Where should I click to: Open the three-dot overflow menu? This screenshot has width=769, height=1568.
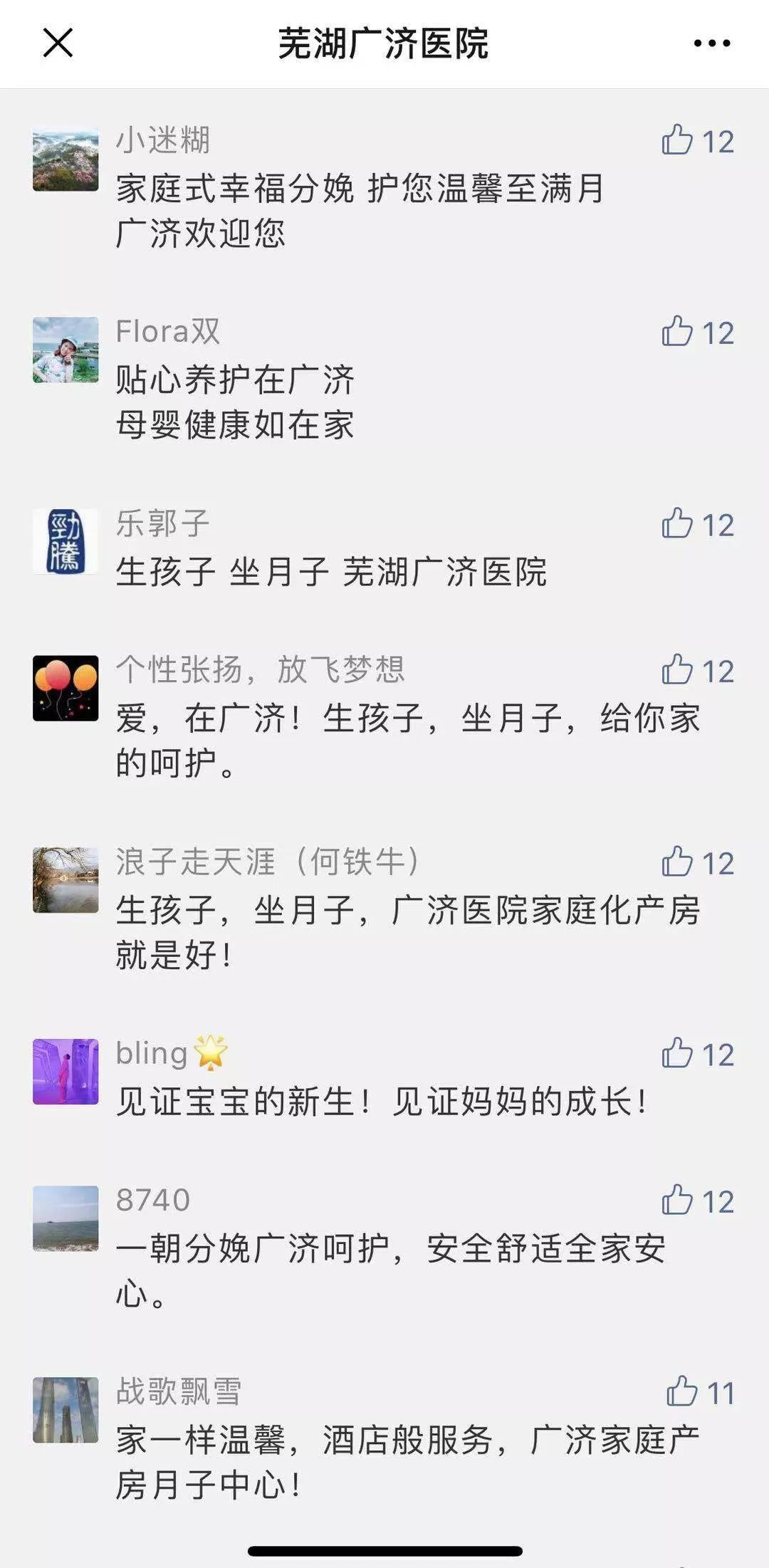click(711, 43)
